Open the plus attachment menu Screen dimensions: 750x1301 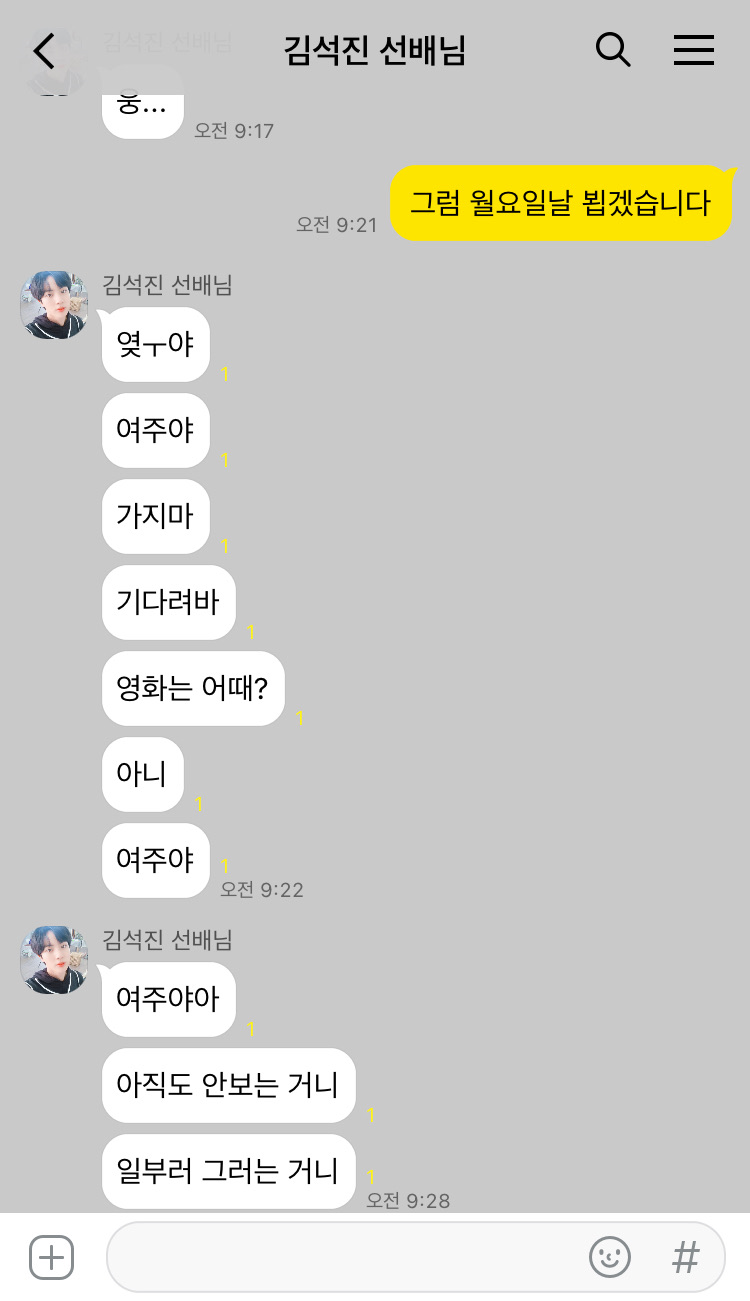click(x=51, y=1257)
